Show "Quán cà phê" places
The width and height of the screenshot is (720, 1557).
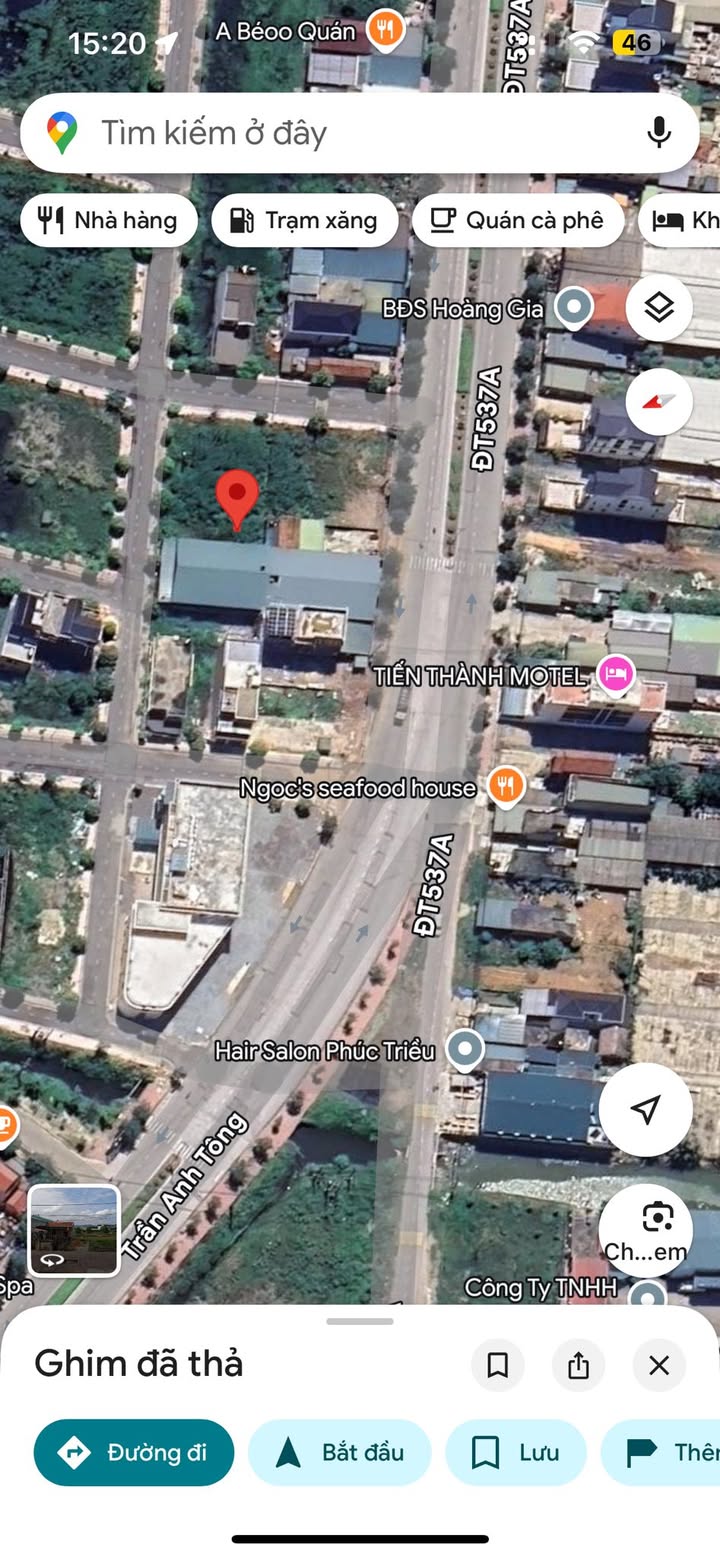click(x=517, y=221)
